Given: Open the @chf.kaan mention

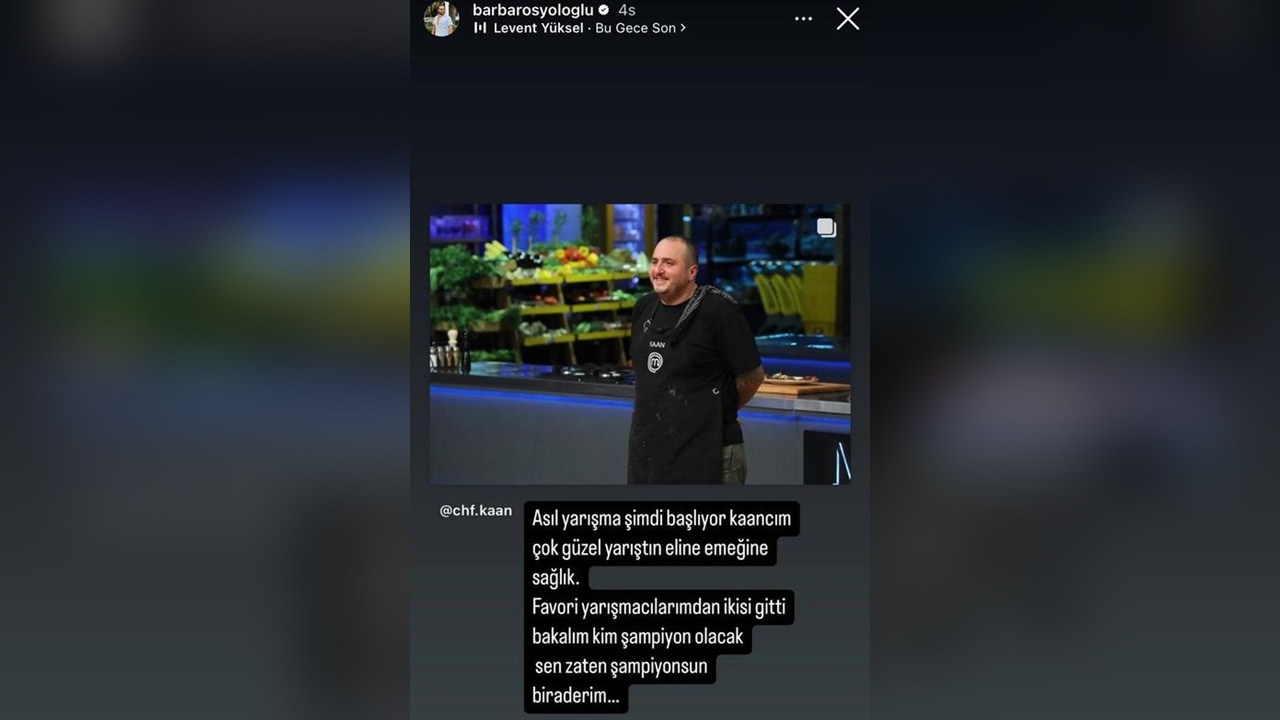Looking at the screenshot, I should click(x=476, y=510).
